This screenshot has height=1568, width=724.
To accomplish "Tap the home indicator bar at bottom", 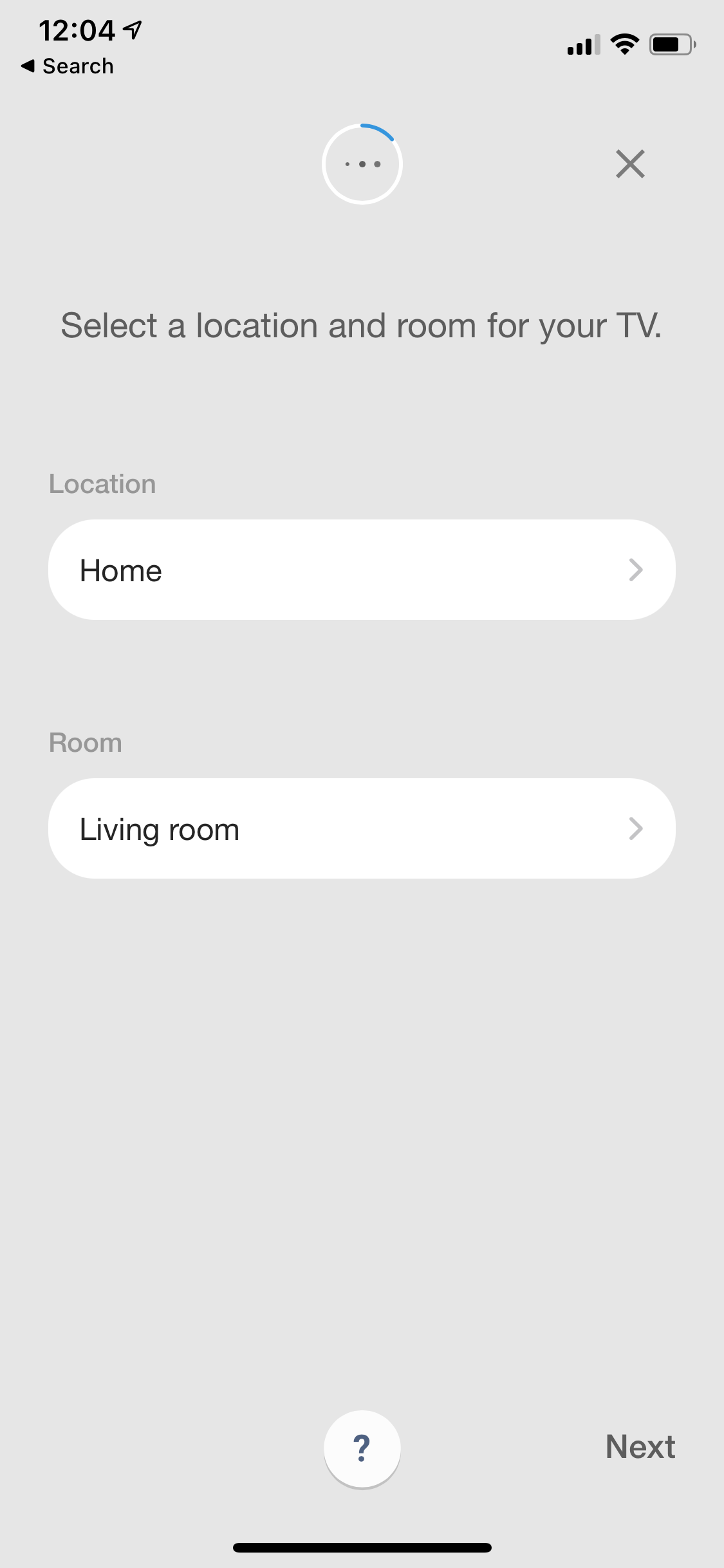I will click(362, 1547).
